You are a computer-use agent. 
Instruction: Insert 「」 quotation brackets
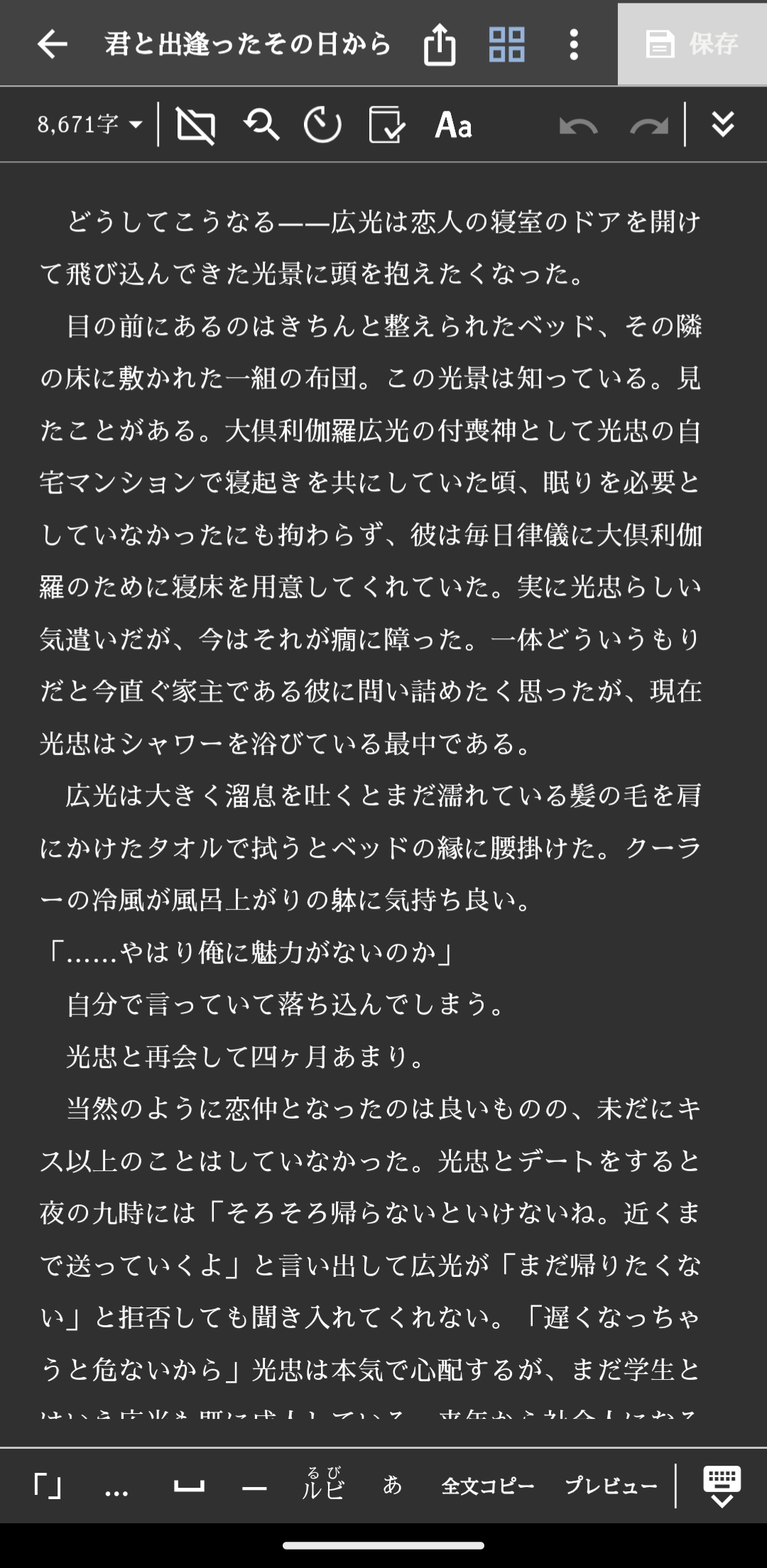click(x=48, y=1486)
